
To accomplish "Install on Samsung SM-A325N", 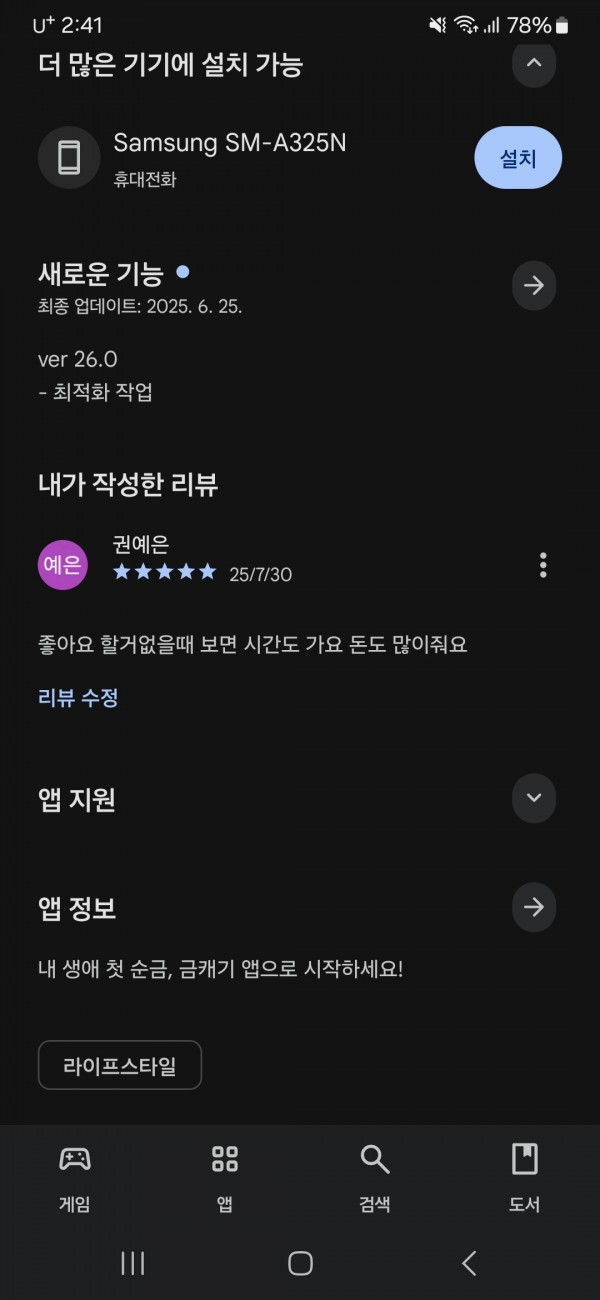I will coord(518,158).
